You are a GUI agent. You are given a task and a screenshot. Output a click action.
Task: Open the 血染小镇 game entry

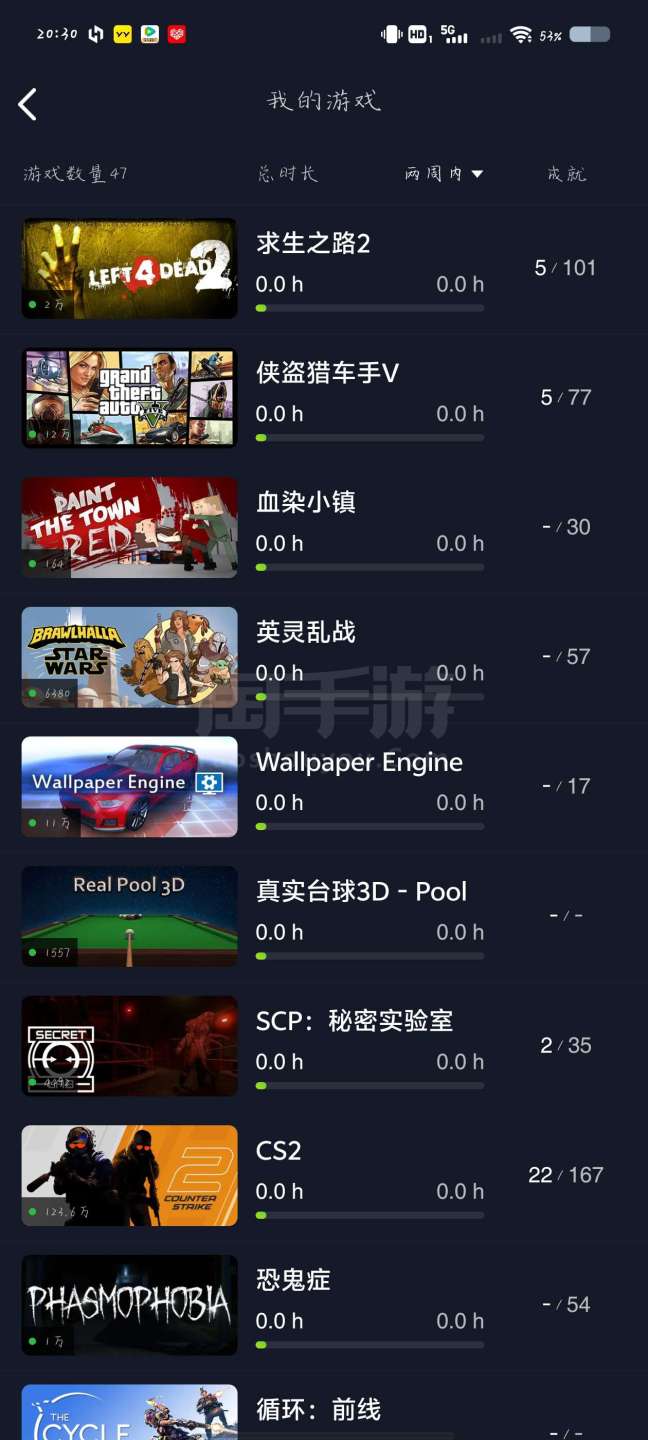point(306,503)
